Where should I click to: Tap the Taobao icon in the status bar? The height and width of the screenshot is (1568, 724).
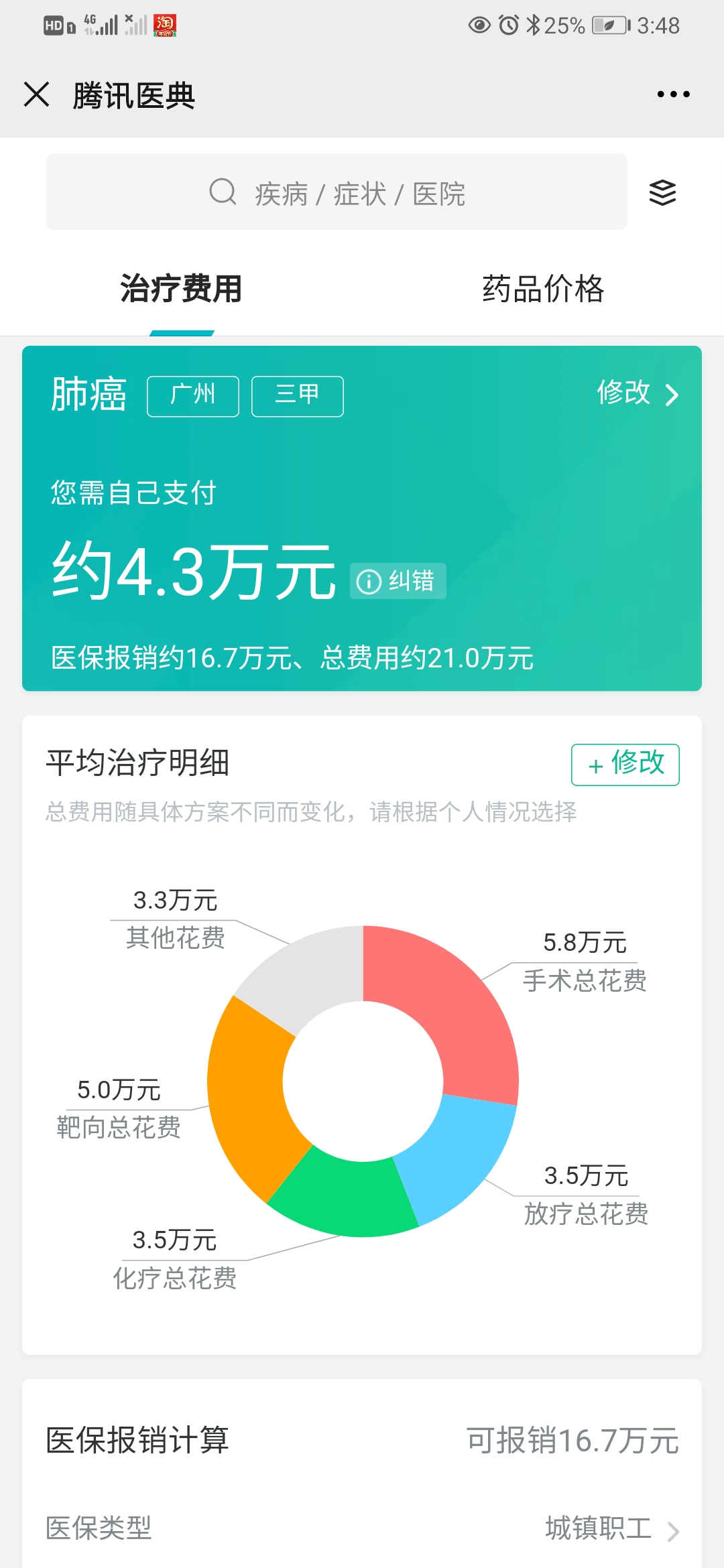click(166, 25)
